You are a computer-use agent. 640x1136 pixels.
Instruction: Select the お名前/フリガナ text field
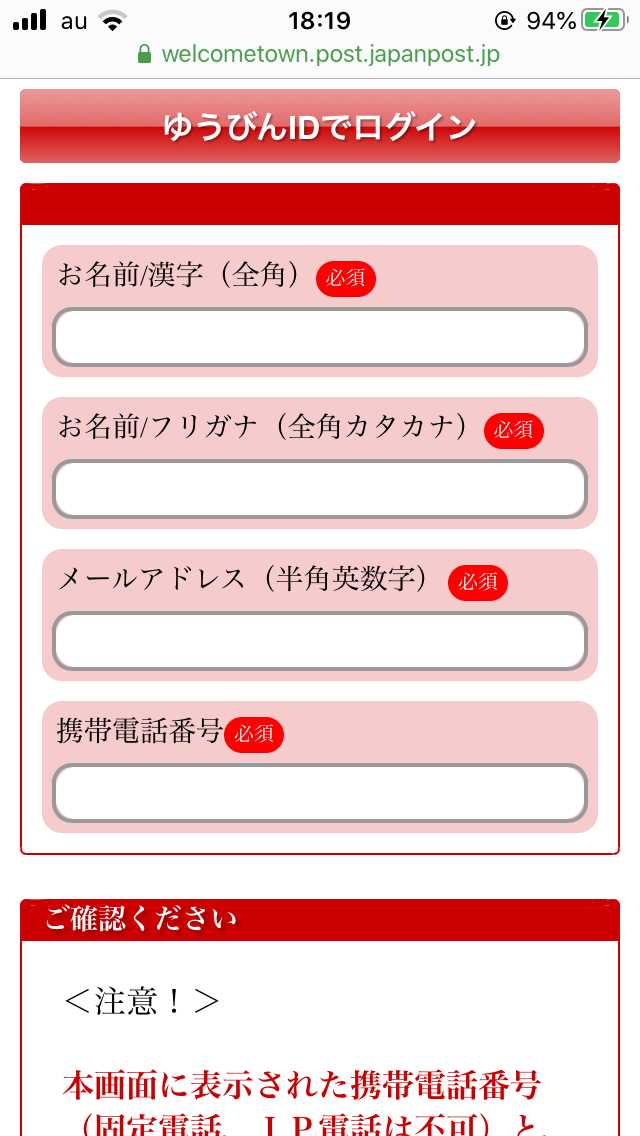point(320,489)
